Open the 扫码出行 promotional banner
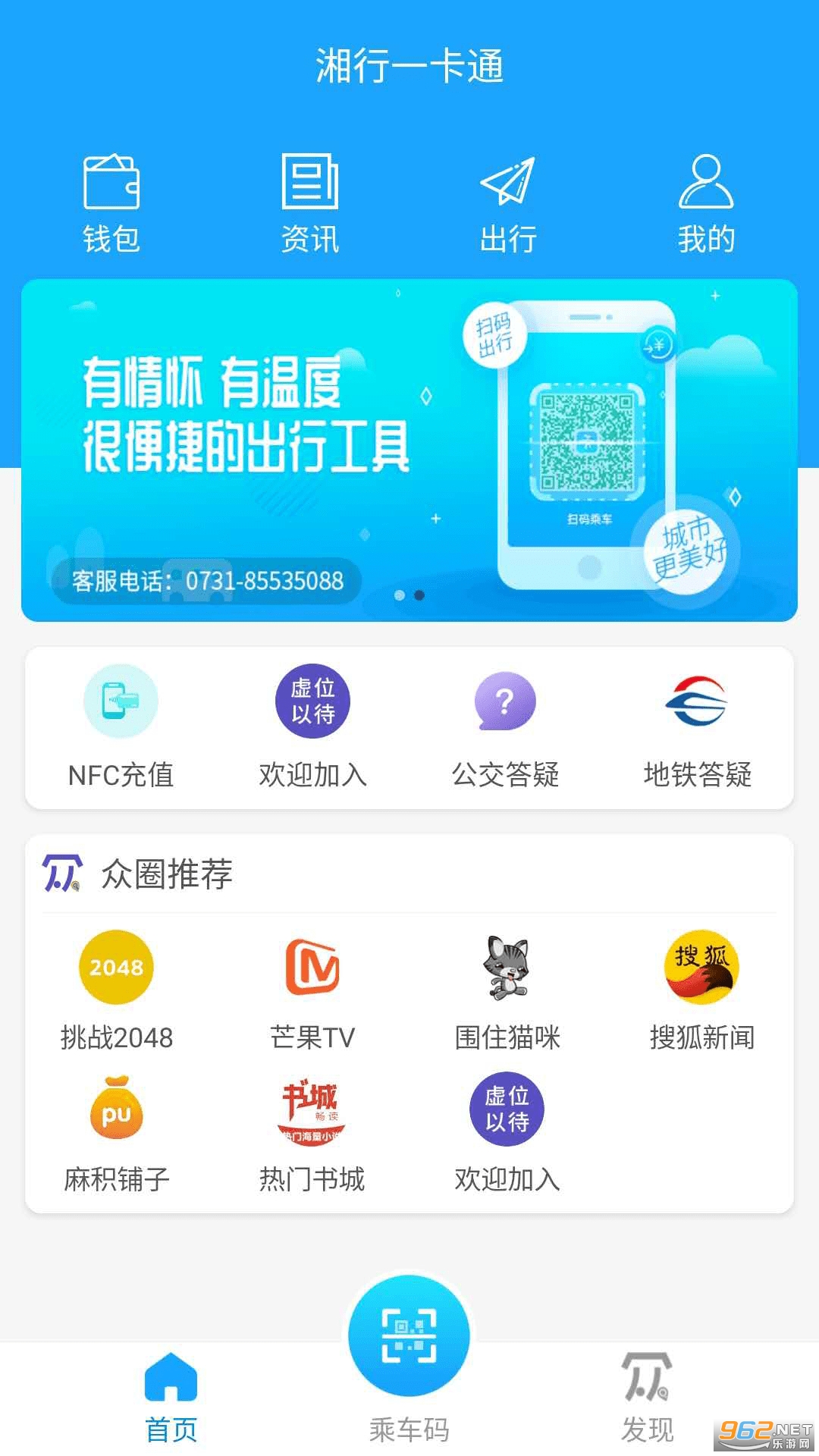 click(x=409, y=450)
